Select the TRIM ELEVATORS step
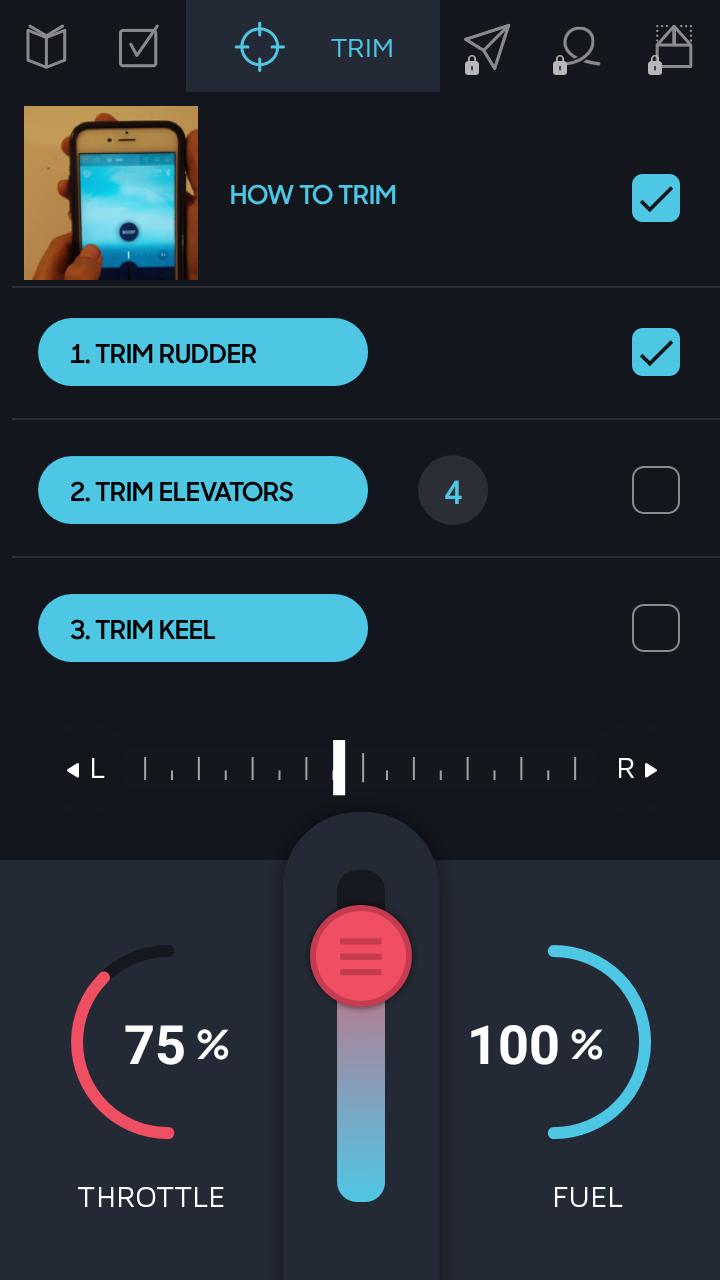Image resolution: width=720 pixels, height=1280 pixels. [x=202, y=490]
